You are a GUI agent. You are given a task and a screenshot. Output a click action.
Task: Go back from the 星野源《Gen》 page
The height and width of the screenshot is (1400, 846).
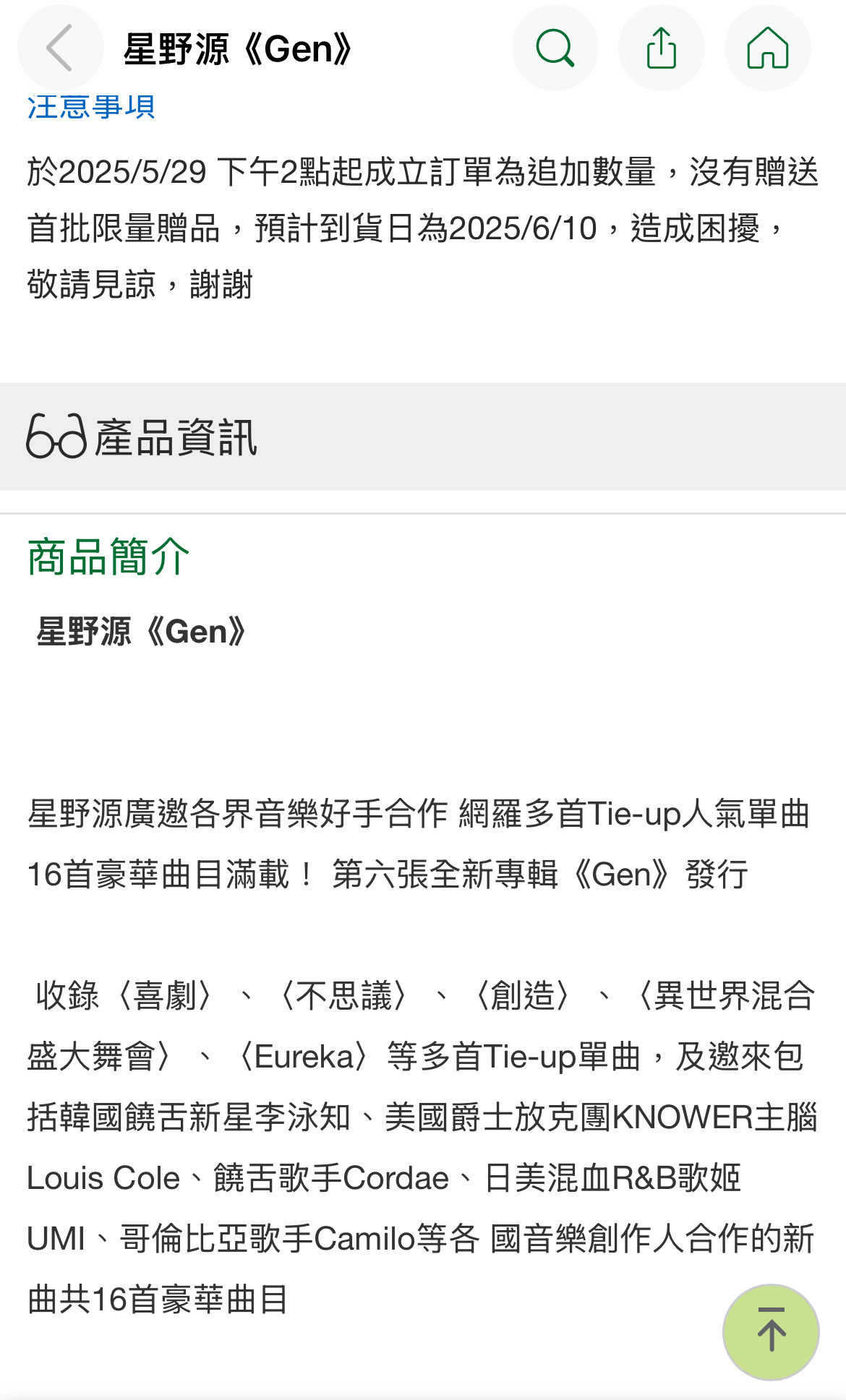(x=60, y=48)
